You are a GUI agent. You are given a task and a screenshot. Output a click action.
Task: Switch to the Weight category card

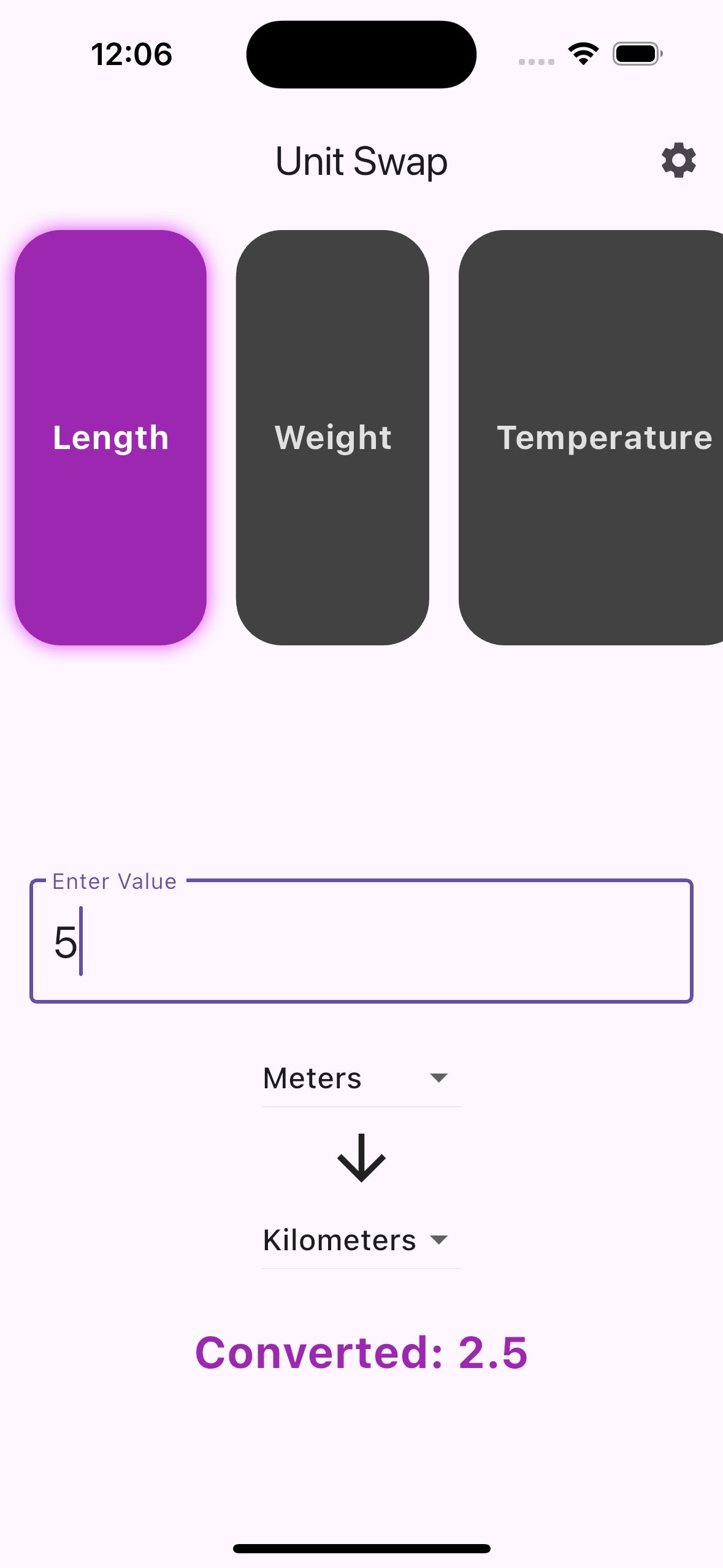(x=332, y=437)
